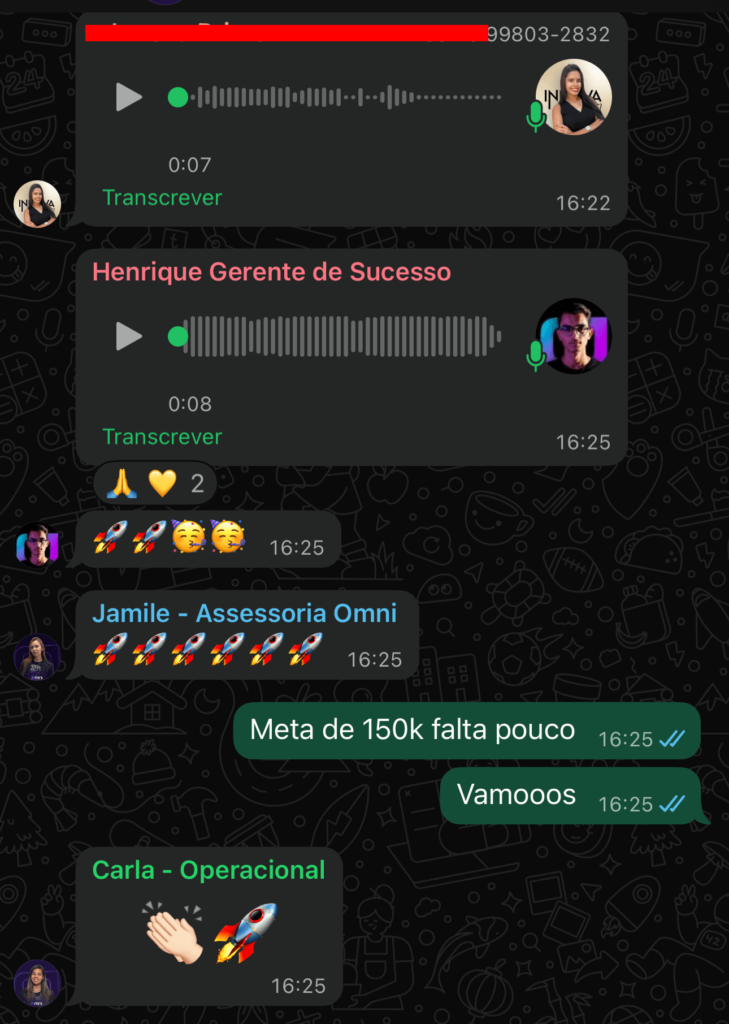Seek in Henrique's voice message waveform
The height and width of the screenshot is (1024, 729).
[x=340, y=336]
